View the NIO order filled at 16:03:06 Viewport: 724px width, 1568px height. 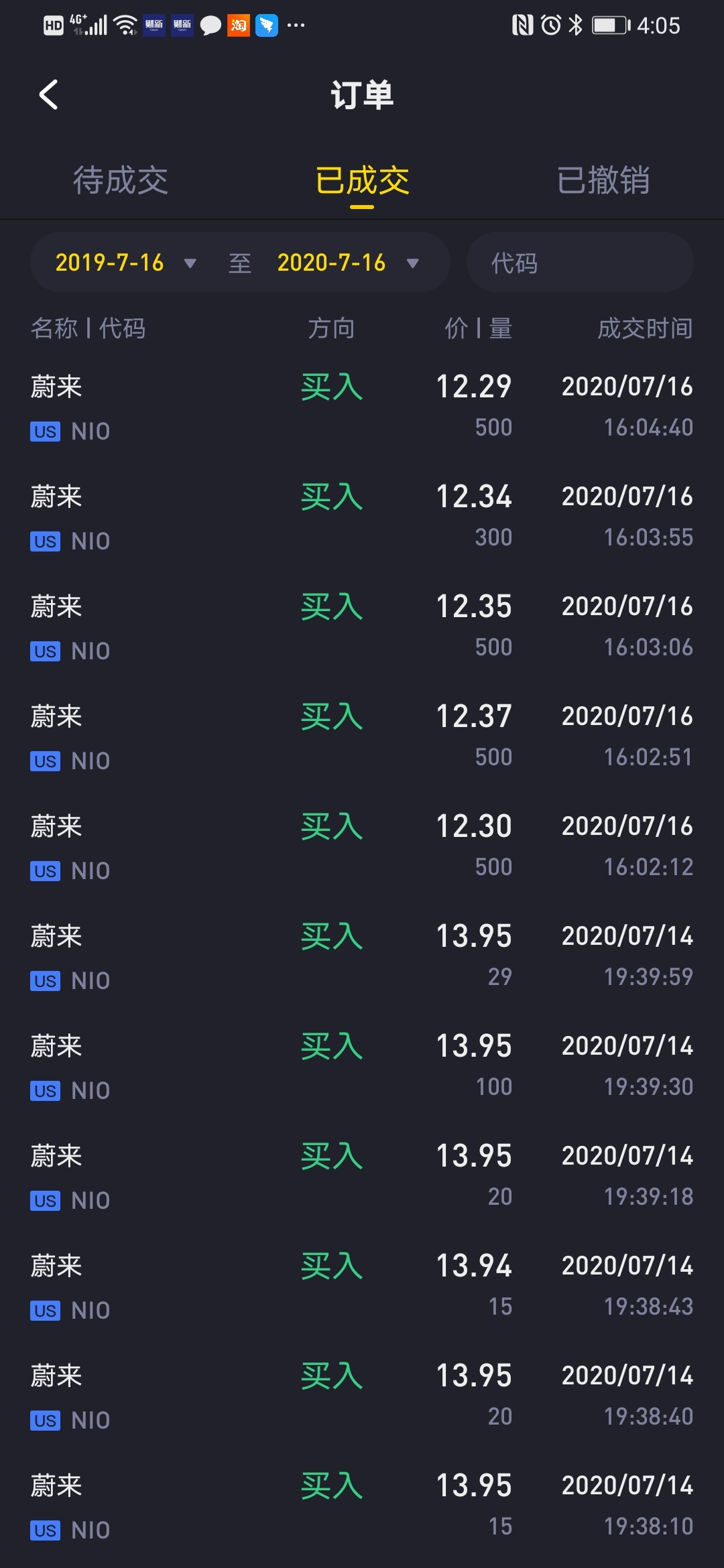(362, 627)
